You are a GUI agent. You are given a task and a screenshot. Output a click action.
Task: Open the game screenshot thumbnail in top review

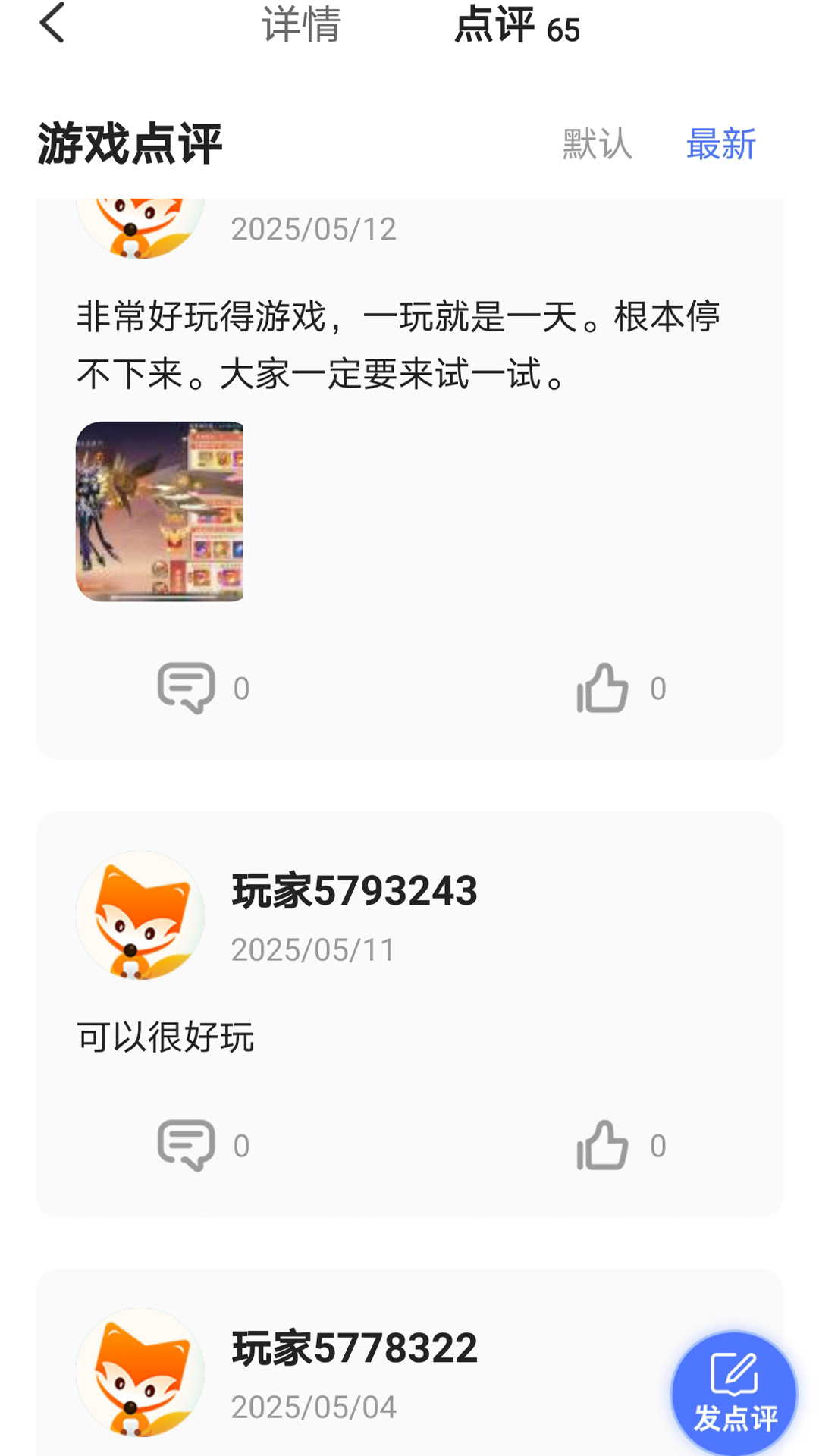(x=161, y=510)
